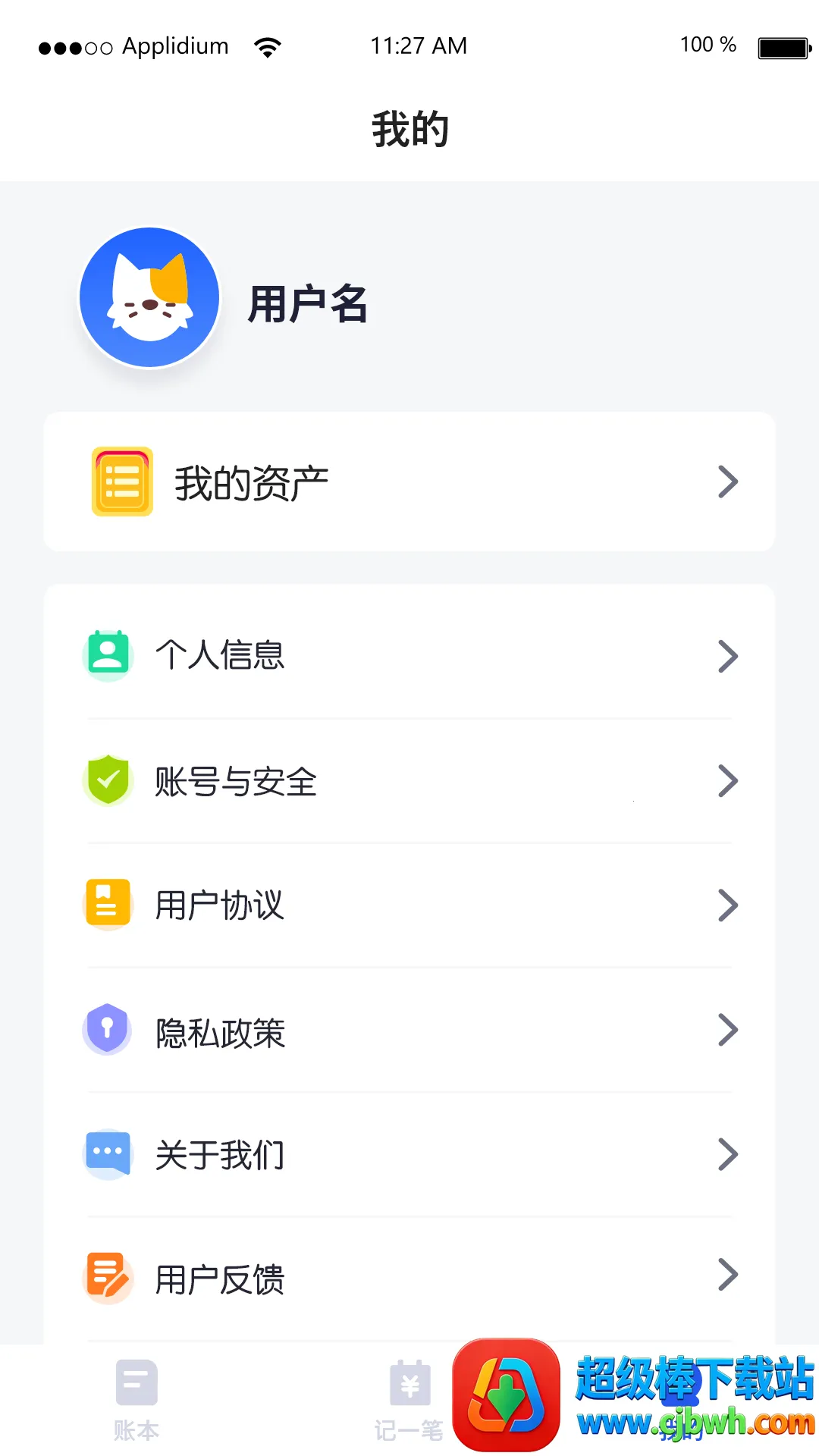Open 个人信息 settings row
Viewport: 819px width, 1456px height.
point(409,656)
